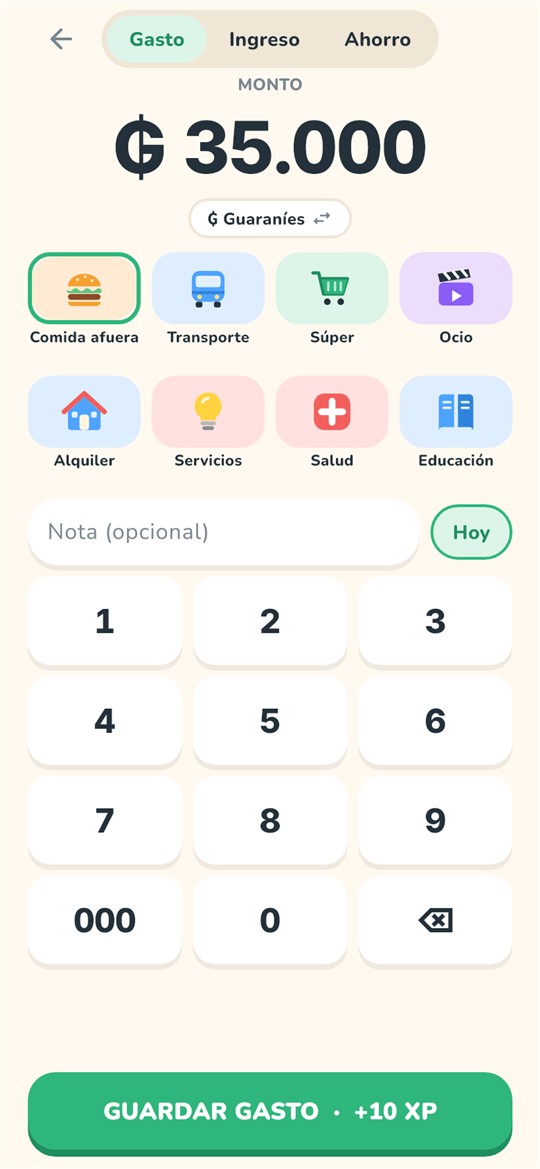
Task: Tap the 000 key
Action: click(104, 921)
